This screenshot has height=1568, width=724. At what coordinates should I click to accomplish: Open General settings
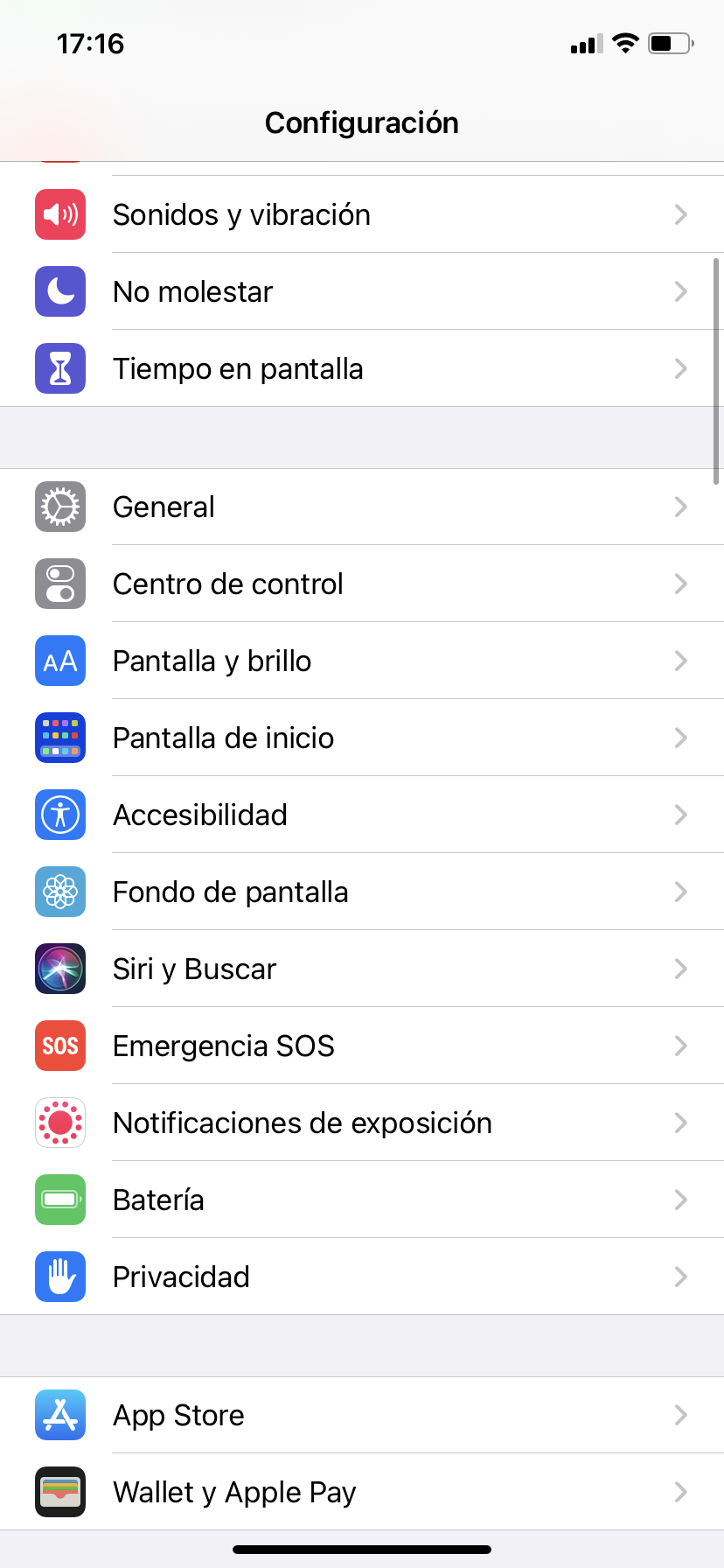coord(164,507)
